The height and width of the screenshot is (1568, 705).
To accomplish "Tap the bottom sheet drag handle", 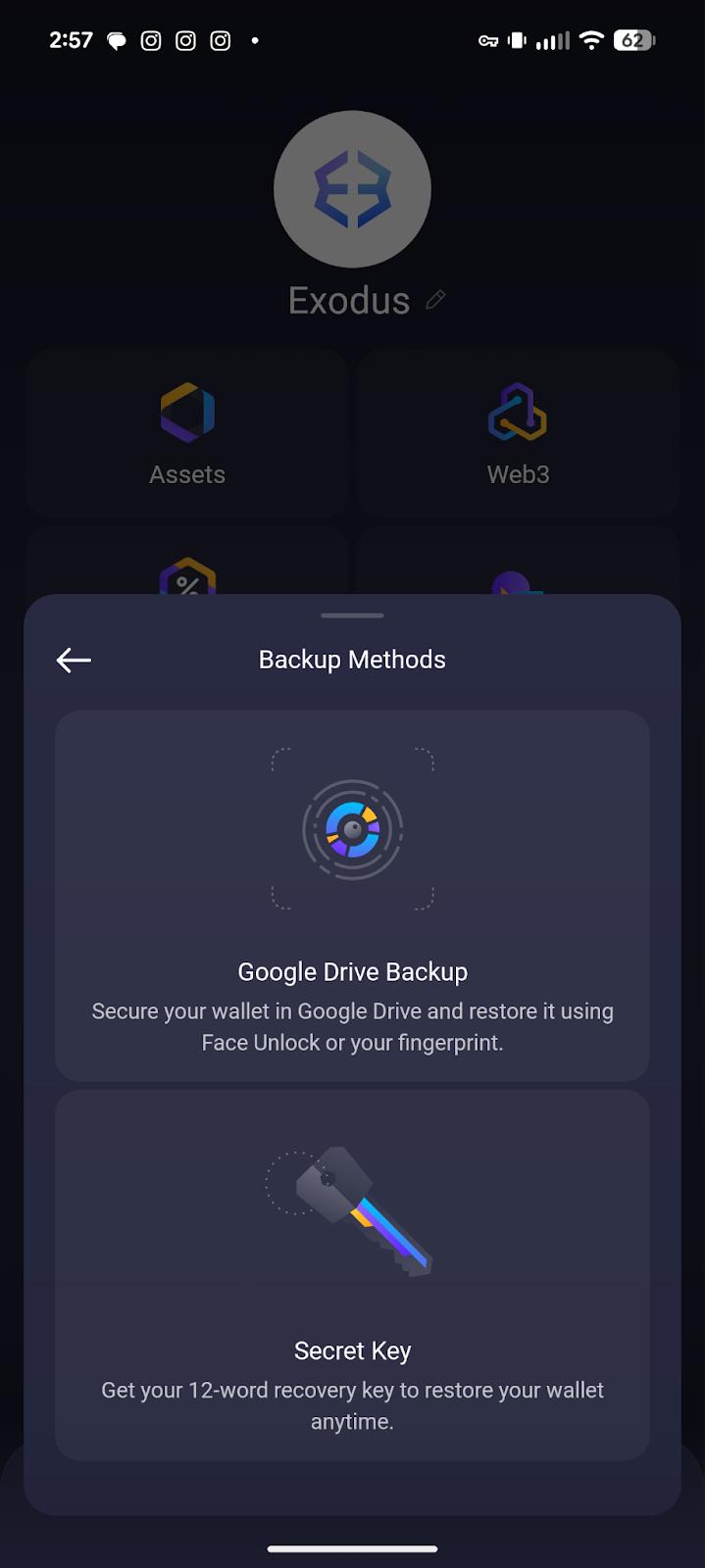I will (x=352, y=615).
